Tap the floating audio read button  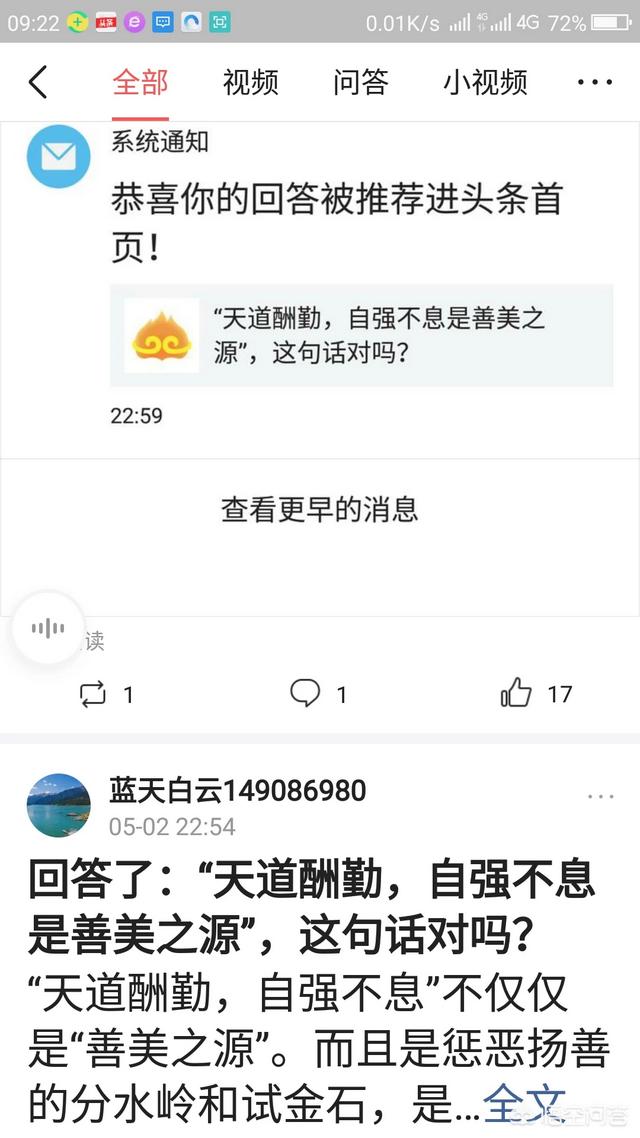coord(47,628)
